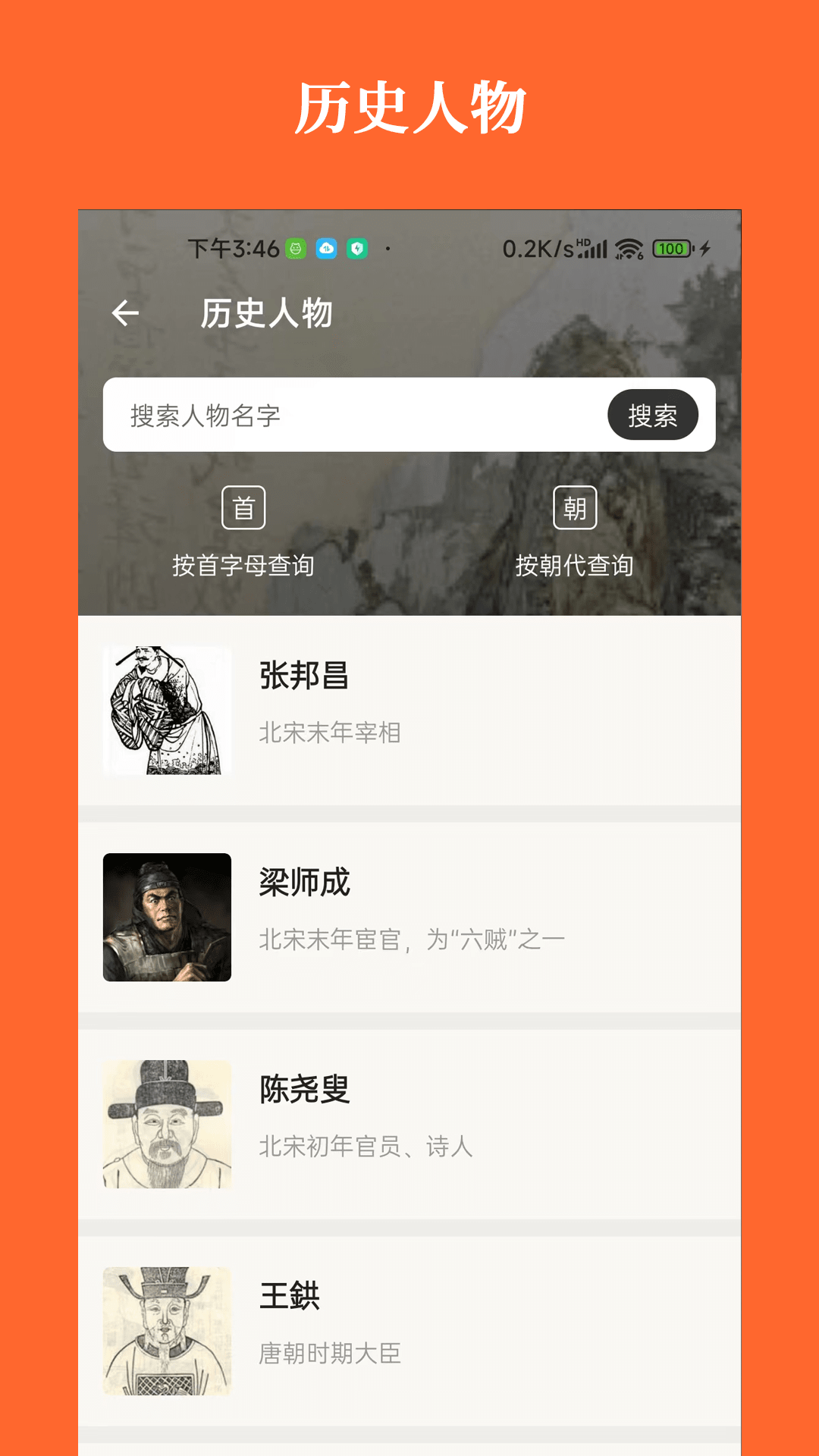Select the 朝 dynasty query icon

tap(574, 507)
